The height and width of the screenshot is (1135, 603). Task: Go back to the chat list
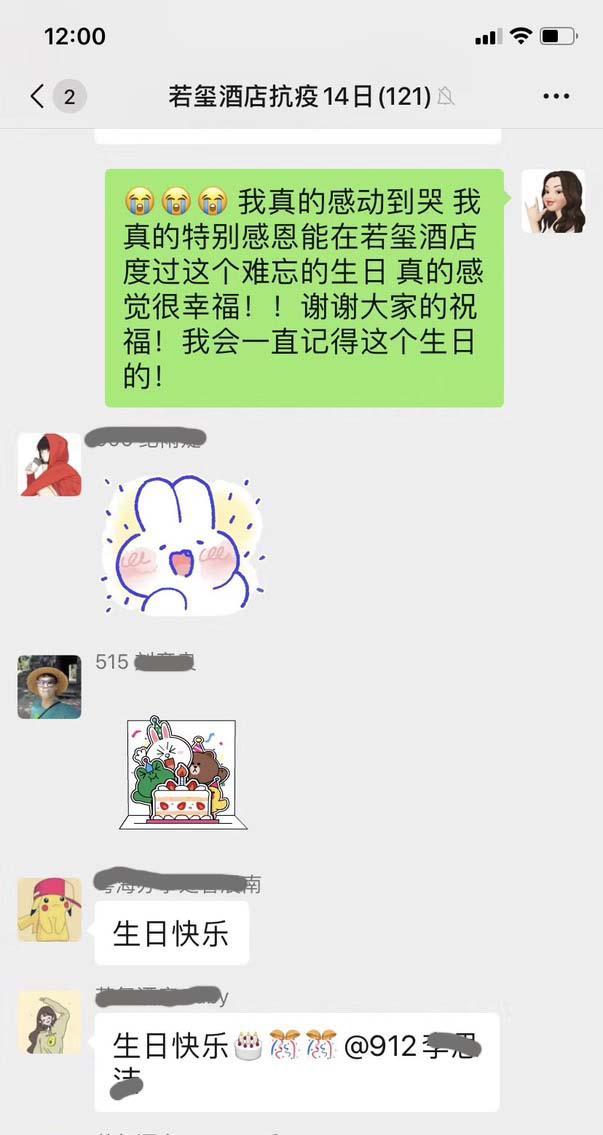click(x=38, y=96)
